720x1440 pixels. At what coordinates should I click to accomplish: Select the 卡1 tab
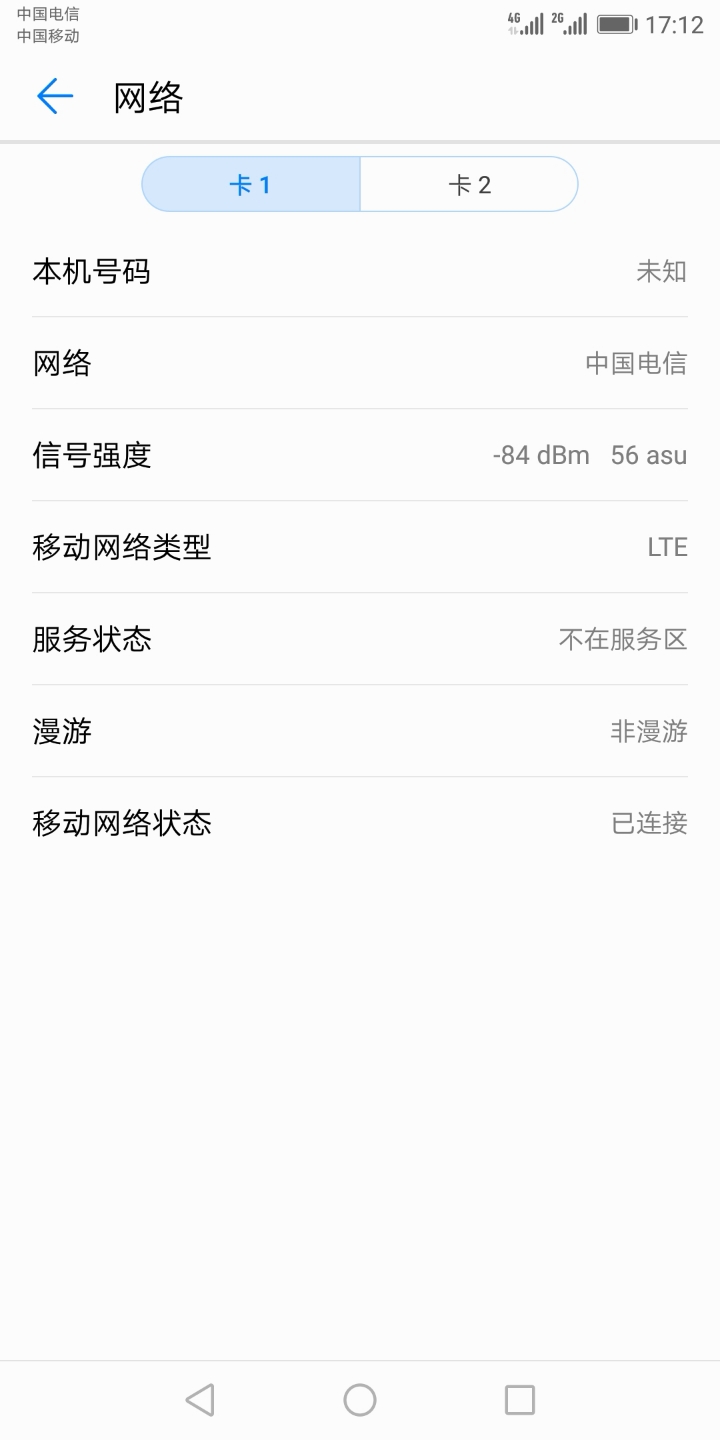[x=251, y=184]
